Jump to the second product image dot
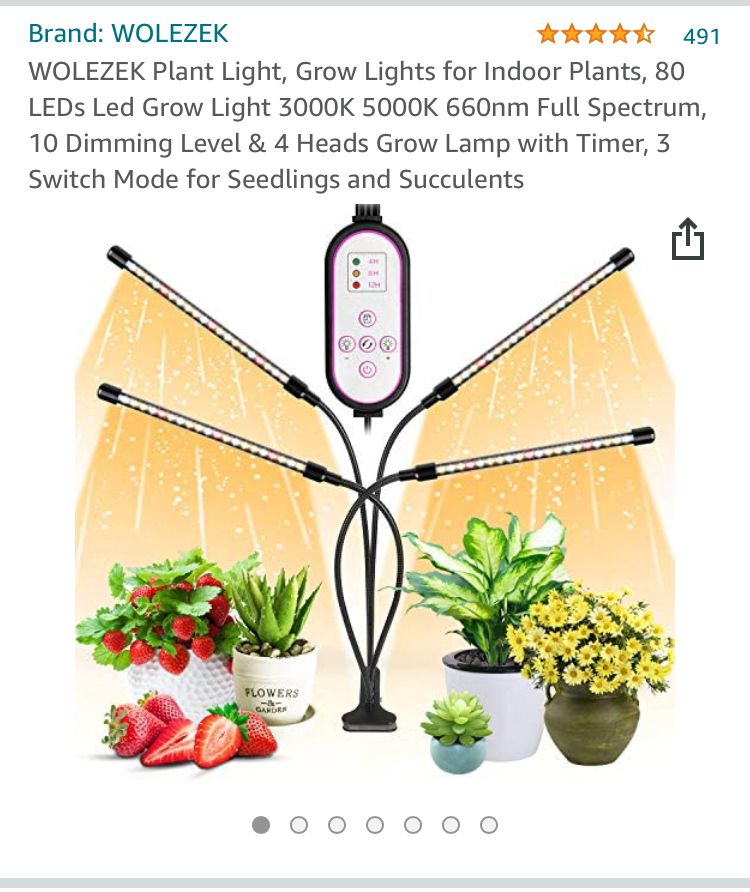The height and width of the screenshot is (892, 750). 299,825
